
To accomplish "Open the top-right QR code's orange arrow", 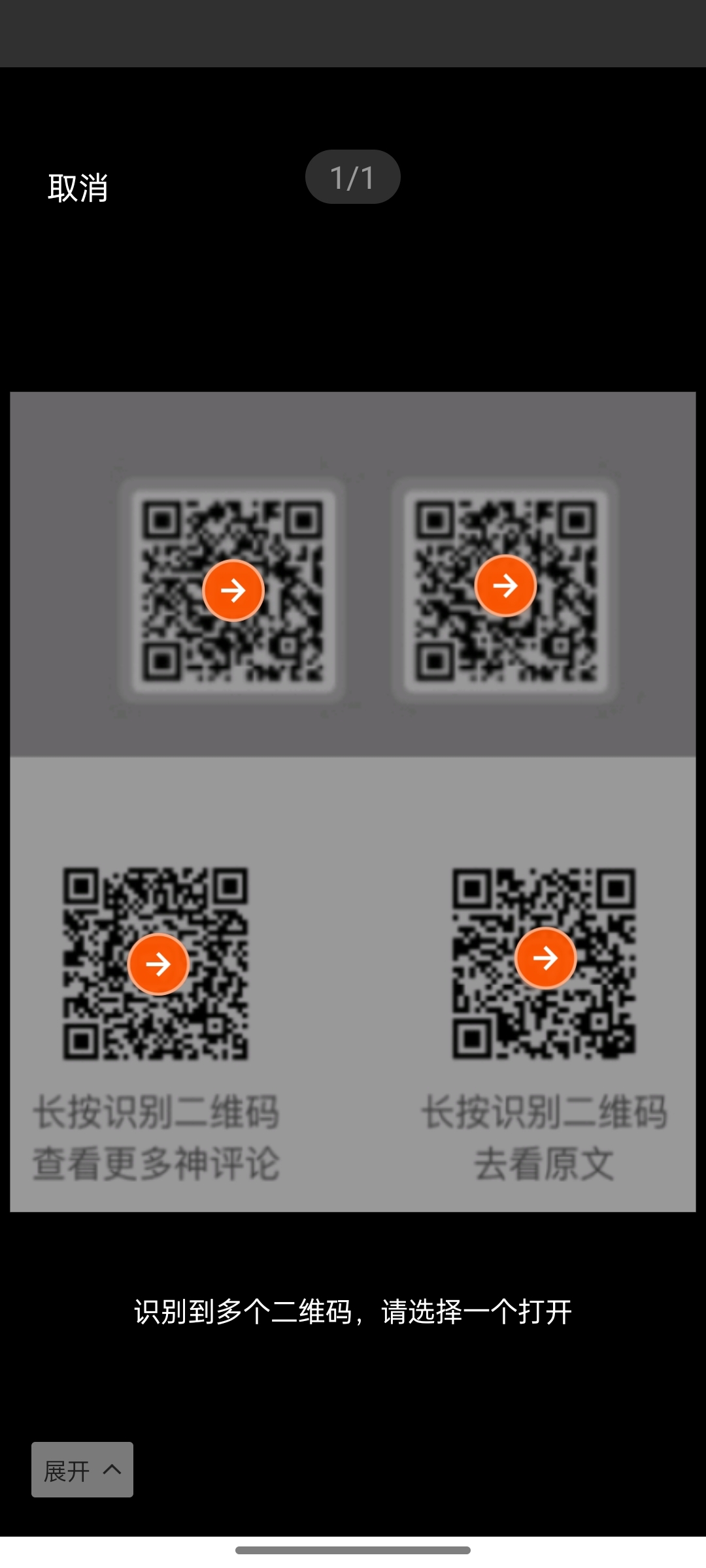I will click(505, 586).
